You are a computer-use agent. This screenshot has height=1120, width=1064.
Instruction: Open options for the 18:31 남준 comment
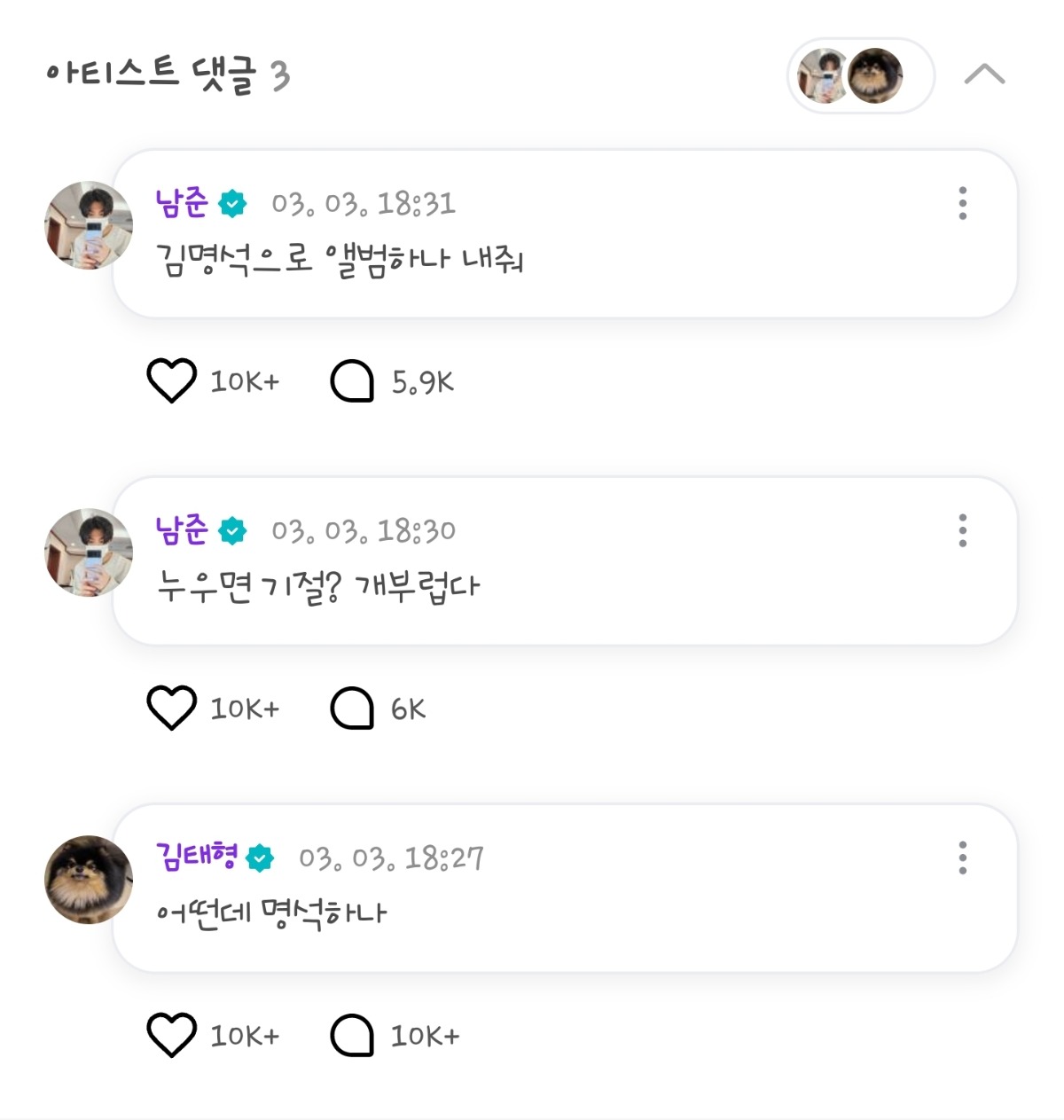pyautogui.click(x=962, y=204)
